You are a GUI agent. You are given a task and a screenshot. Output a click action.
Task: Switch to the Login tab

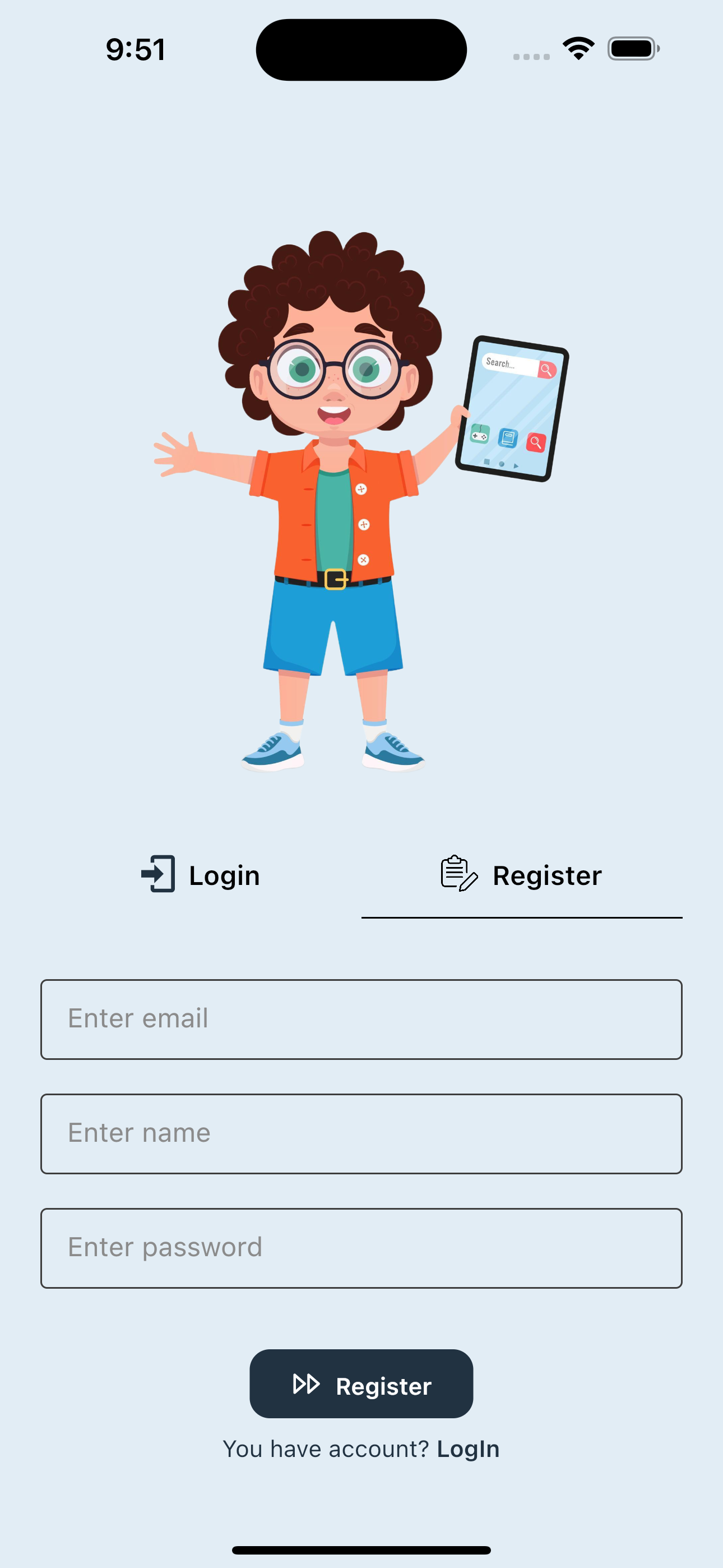point(201,875)
